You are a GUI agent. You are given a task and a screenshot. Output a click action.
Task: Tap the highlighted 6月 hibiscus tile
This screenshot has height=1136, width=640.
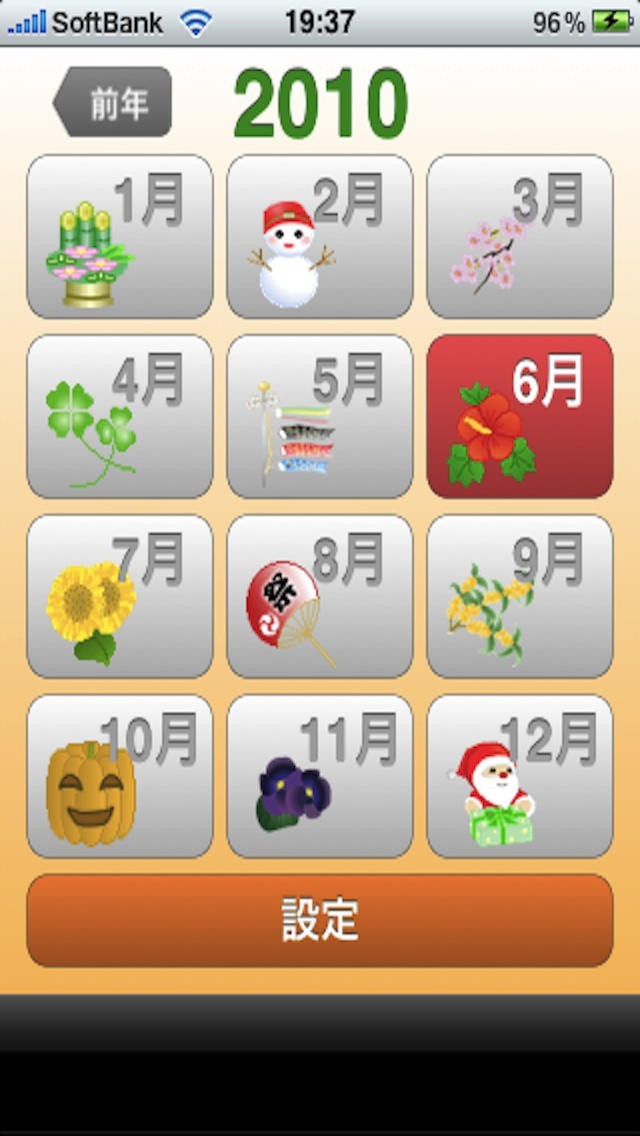[x=519, y=417]
